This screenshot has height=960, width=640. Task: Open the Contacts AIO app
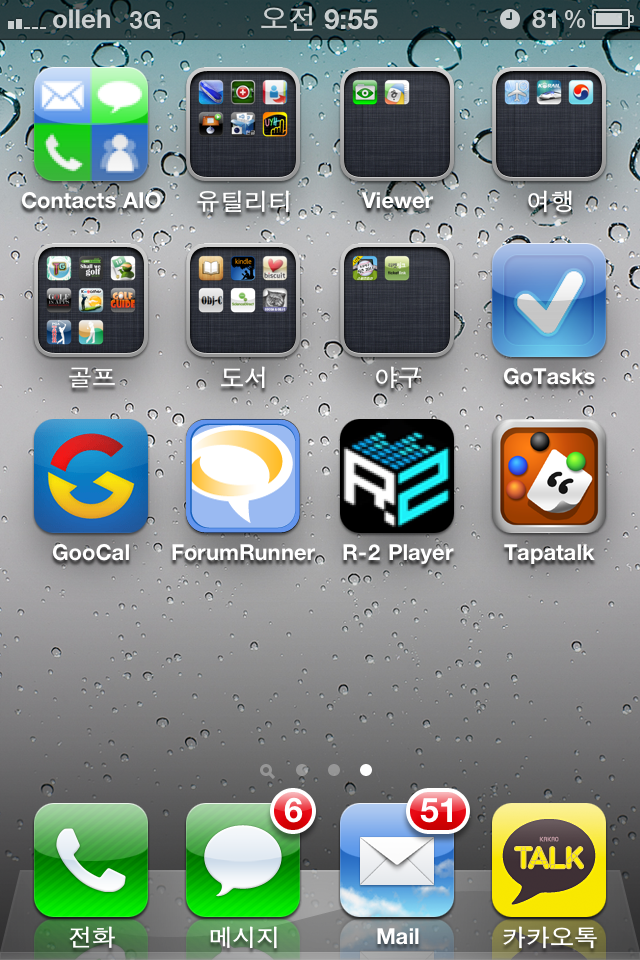pos(91,124)
